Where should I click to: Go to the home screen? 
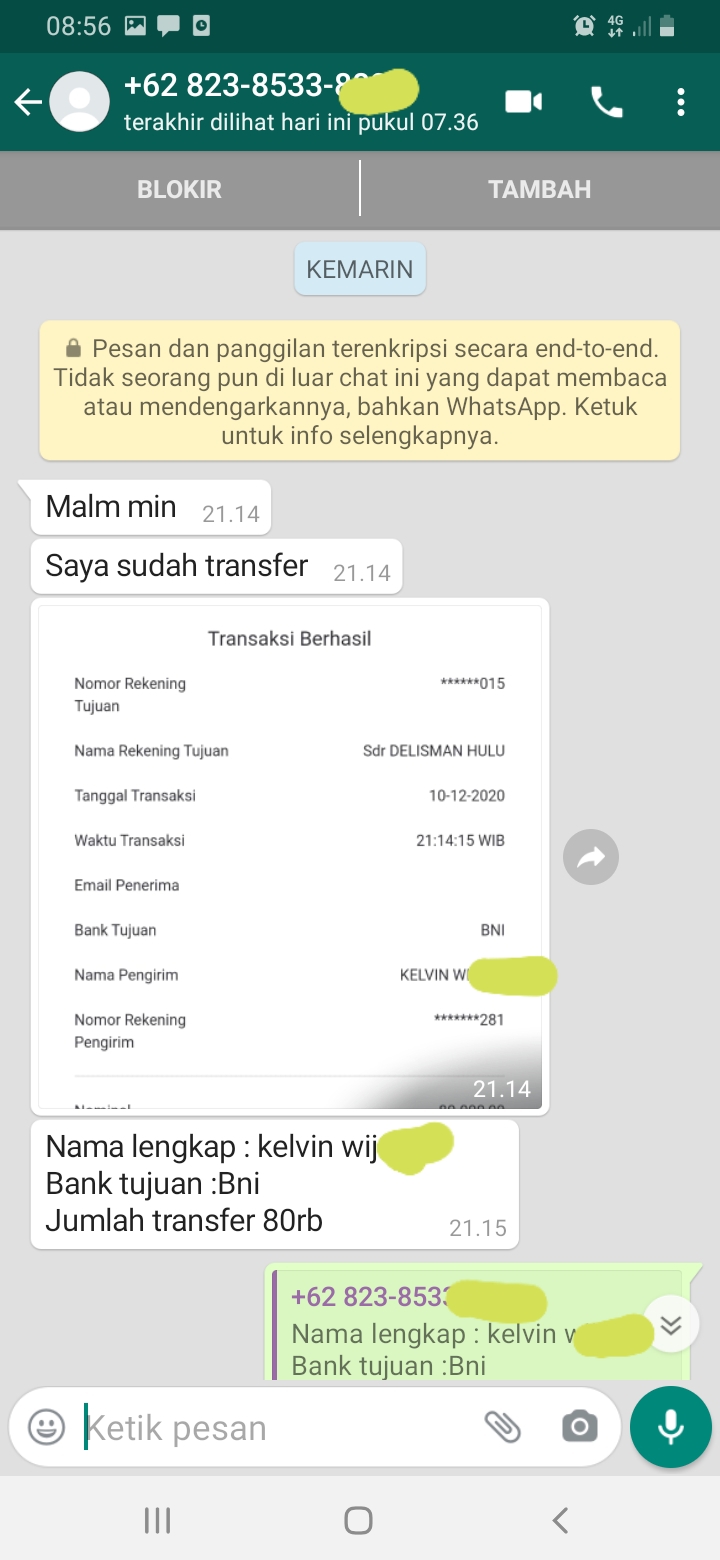pyautogui.click(x=359, y=1521)
